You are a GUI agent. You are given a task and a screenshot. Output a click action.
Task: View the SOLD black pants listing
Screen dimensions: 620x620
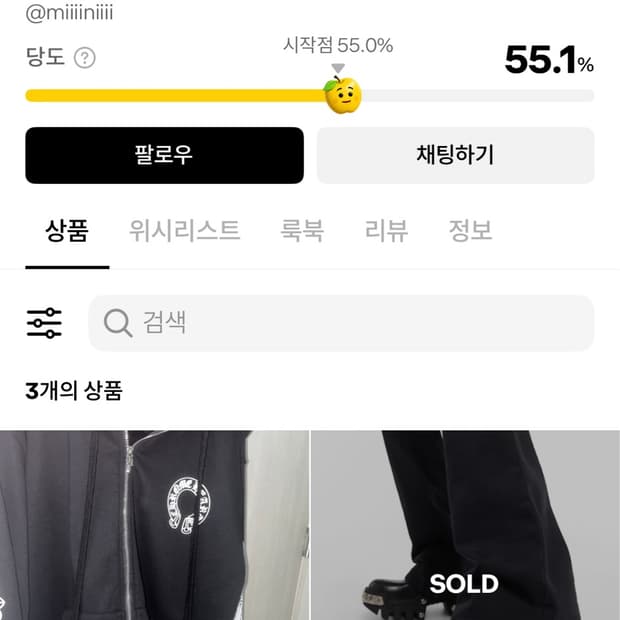pyautogui.click(x=465, y=525)
